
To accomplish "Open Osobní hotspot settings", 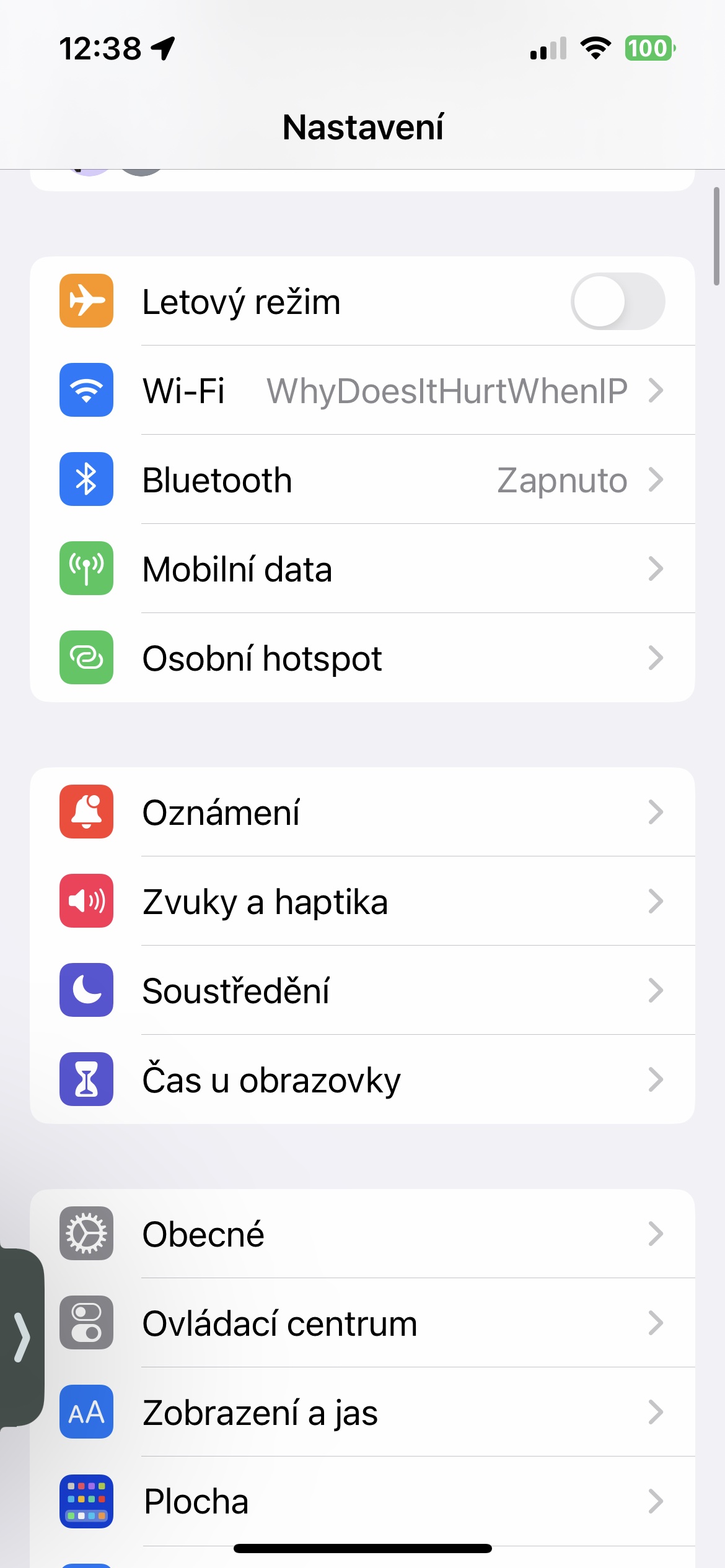I will click(x=362, y=658).
